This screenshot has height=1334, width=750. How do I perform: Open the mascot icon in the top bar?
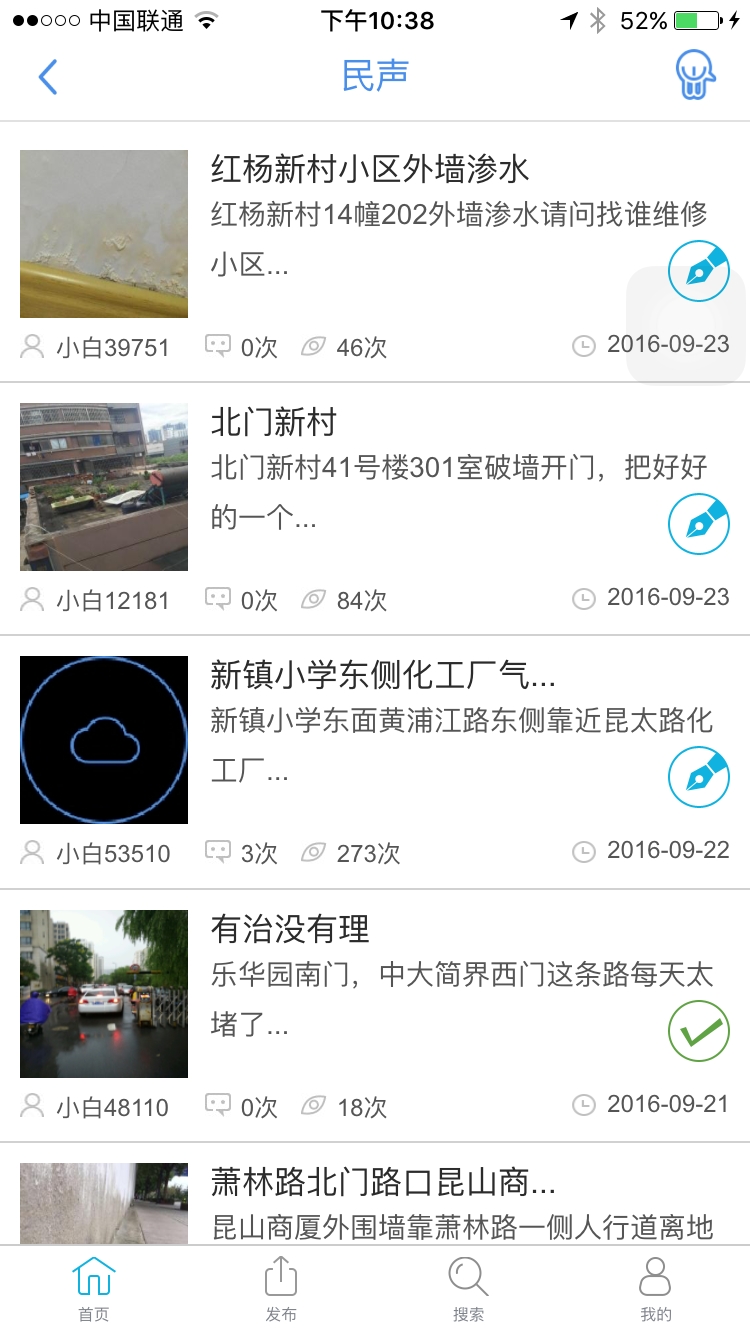point(695,76)
